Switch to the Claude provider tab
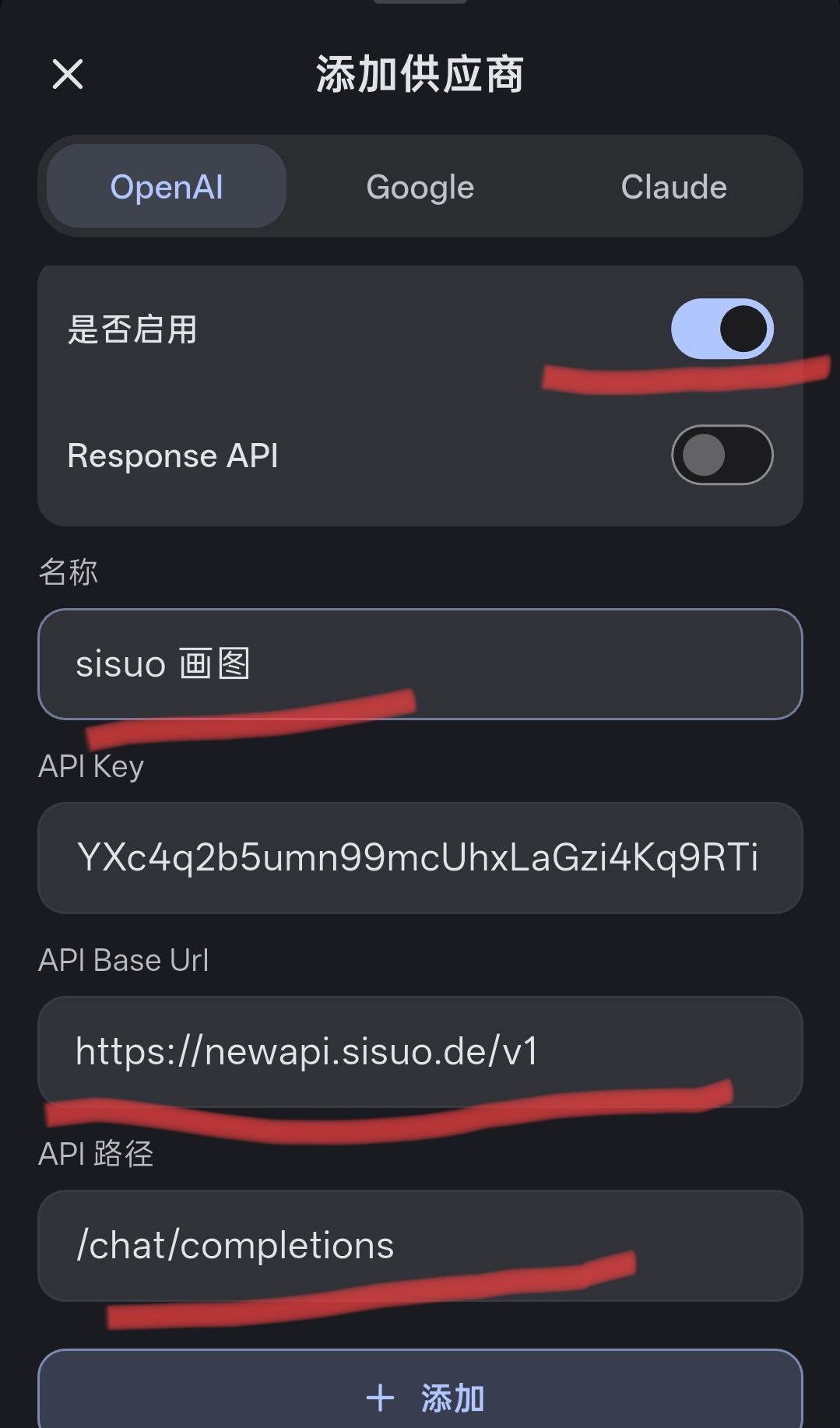Image resolution: width=840 pixels, height=1428 pixels. point(673,187)
